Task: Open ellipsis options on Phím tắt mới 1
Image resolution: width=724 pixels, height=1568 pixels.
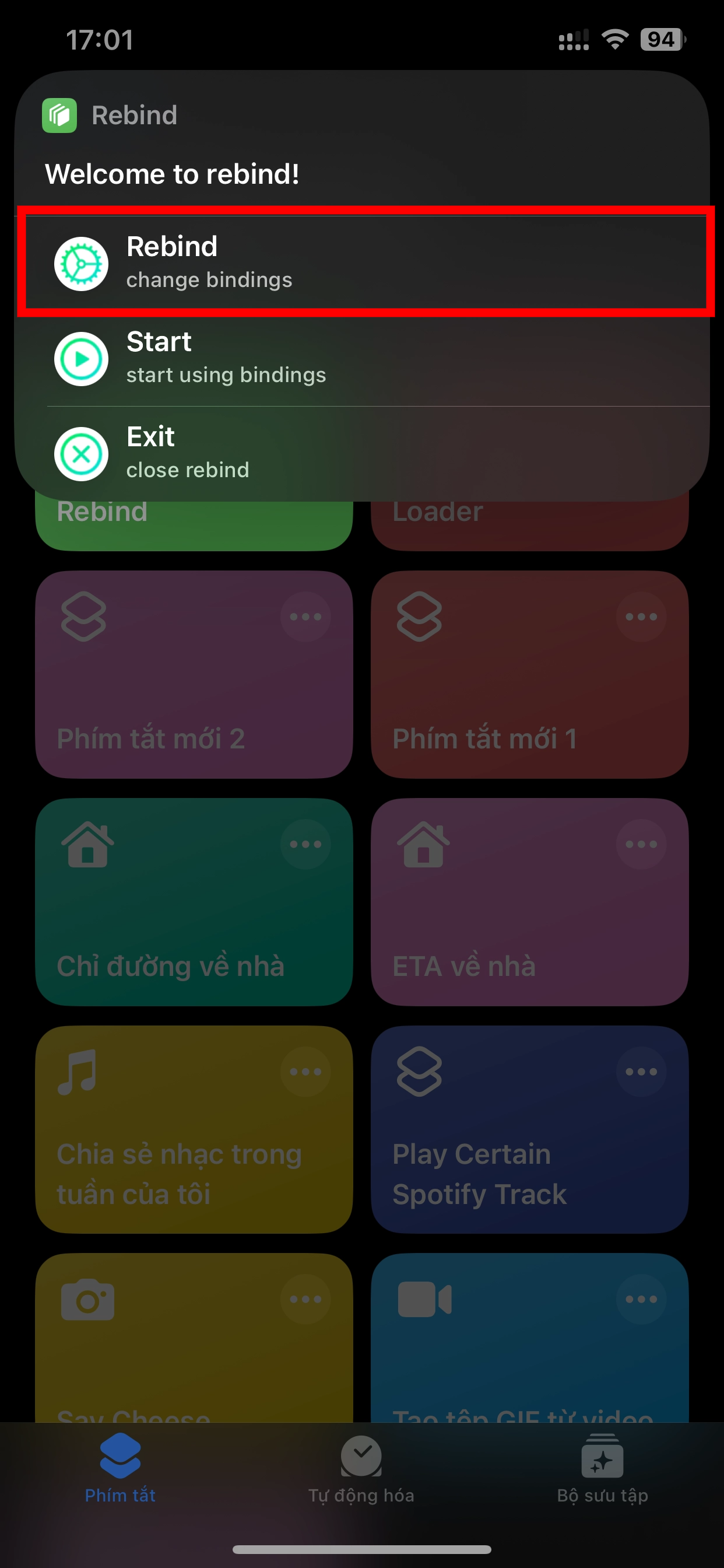Action: [641, 616]
